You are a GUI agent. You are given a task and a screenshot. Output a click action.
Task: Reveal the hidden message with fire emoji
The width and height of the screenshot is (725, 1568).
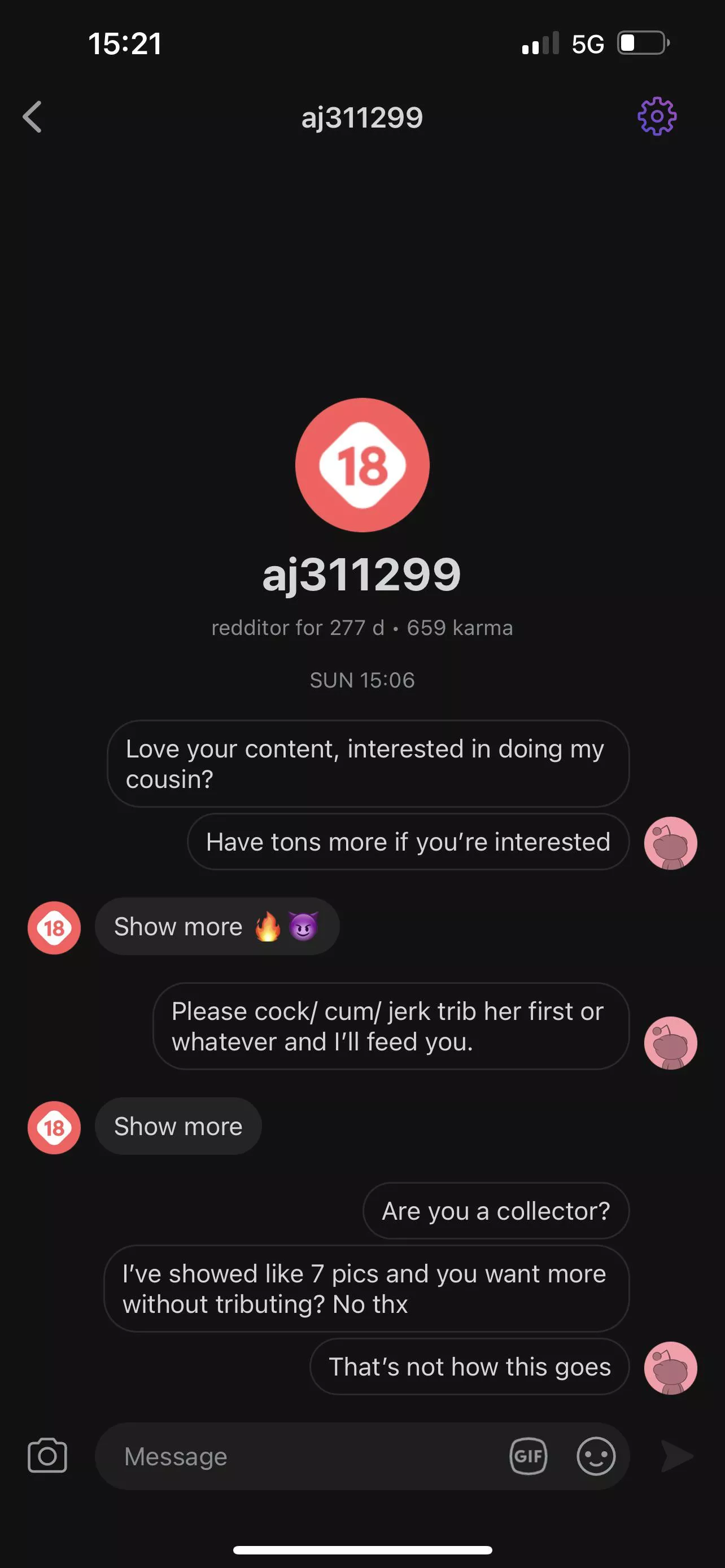pos(217,926)
